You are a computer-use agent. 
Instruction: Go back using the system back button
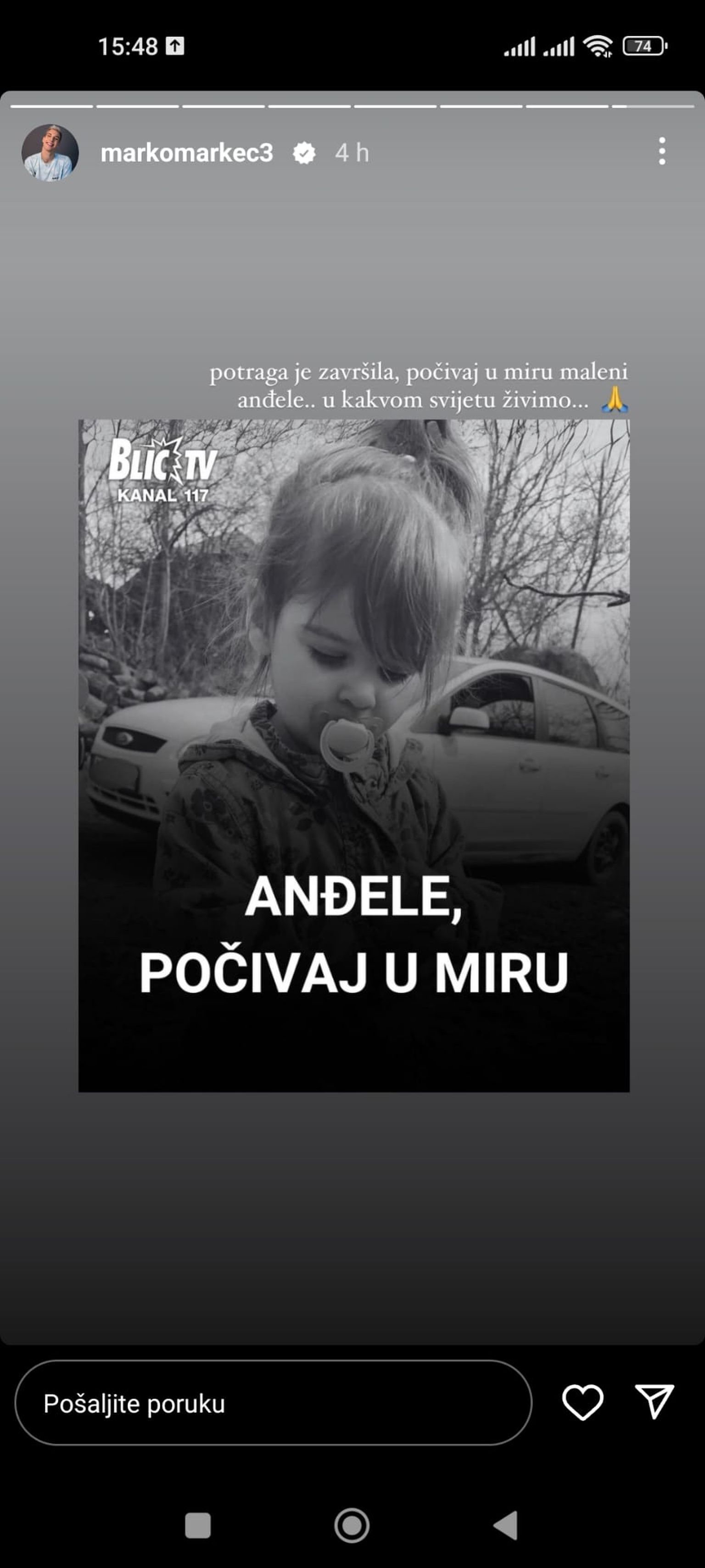[506, 1525]
